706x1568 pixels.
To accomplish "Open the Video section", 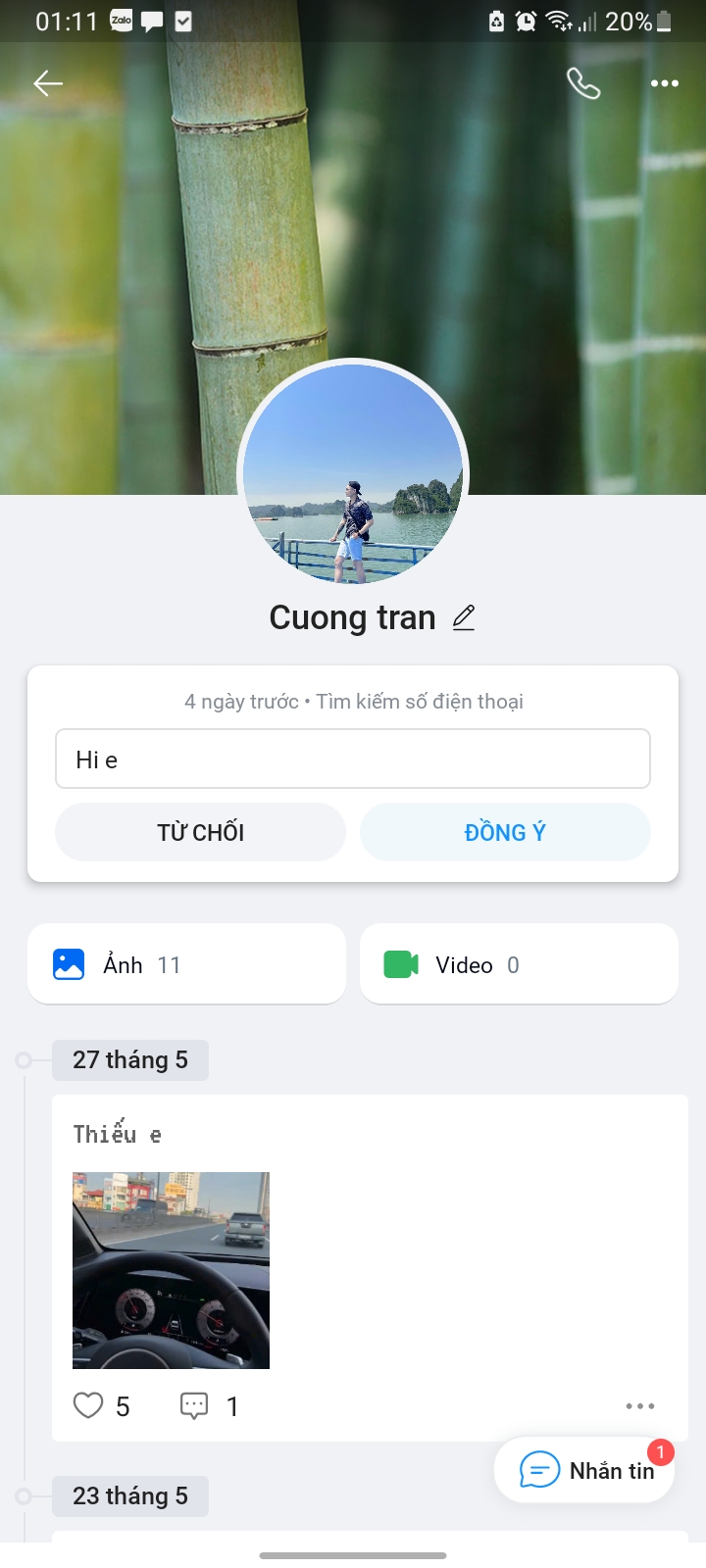I will point(519,964).
